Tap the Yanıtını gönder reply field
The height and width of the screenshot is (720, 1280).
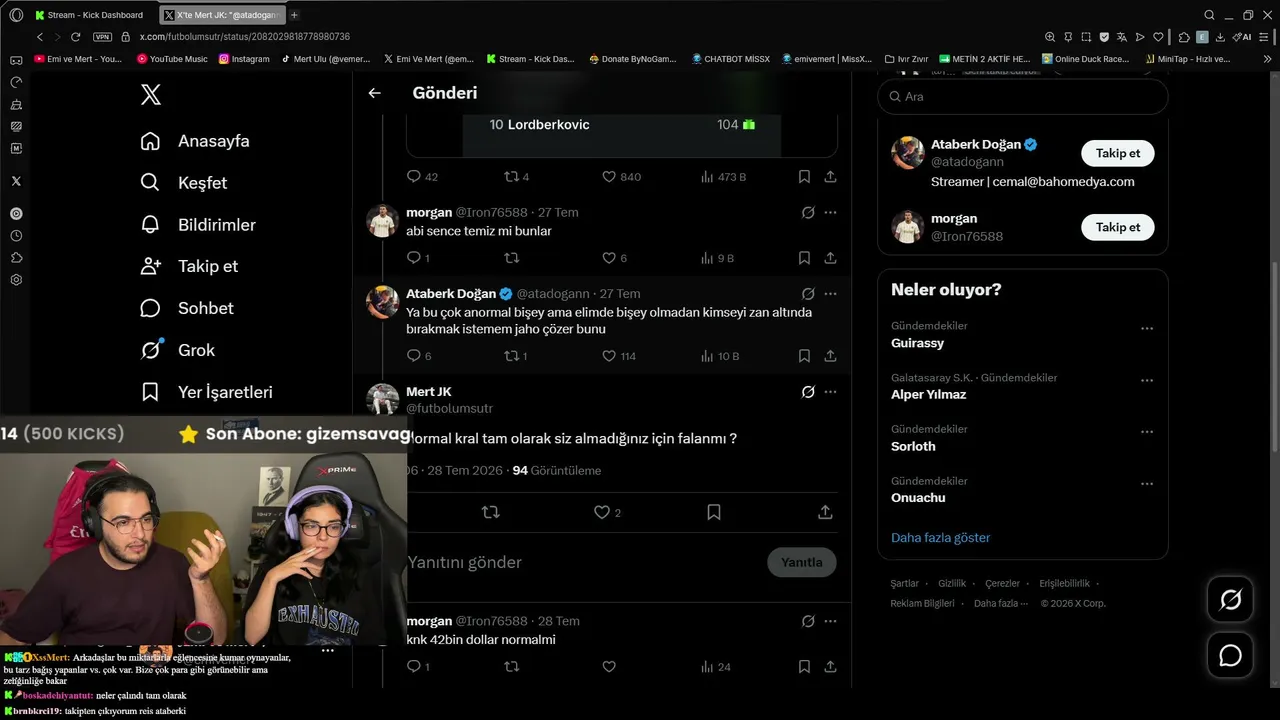(x=580, y=562)
